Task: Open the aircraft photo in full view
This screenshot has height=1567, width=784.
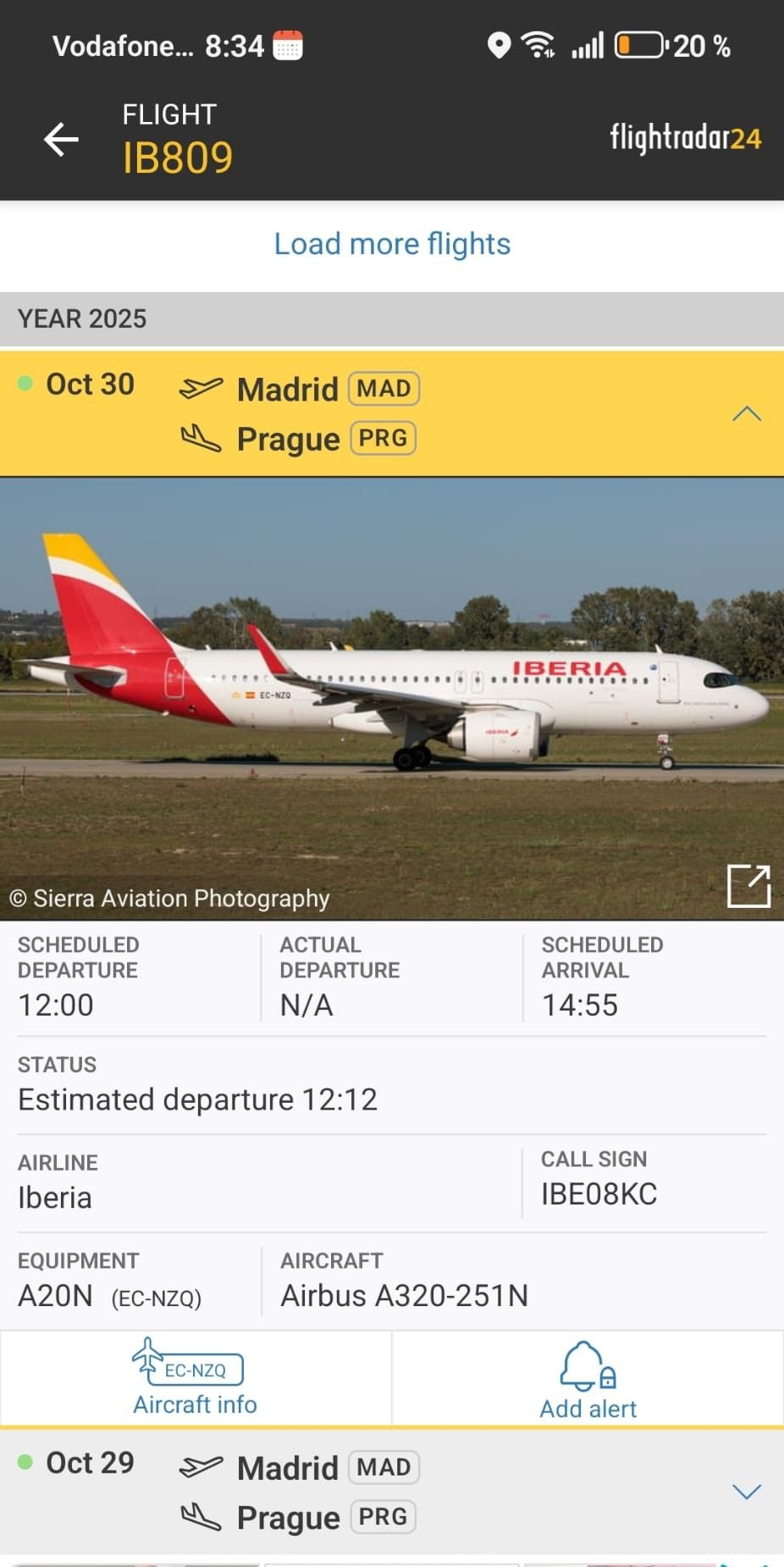Action: pyautogui.click(x=748, y=886)
